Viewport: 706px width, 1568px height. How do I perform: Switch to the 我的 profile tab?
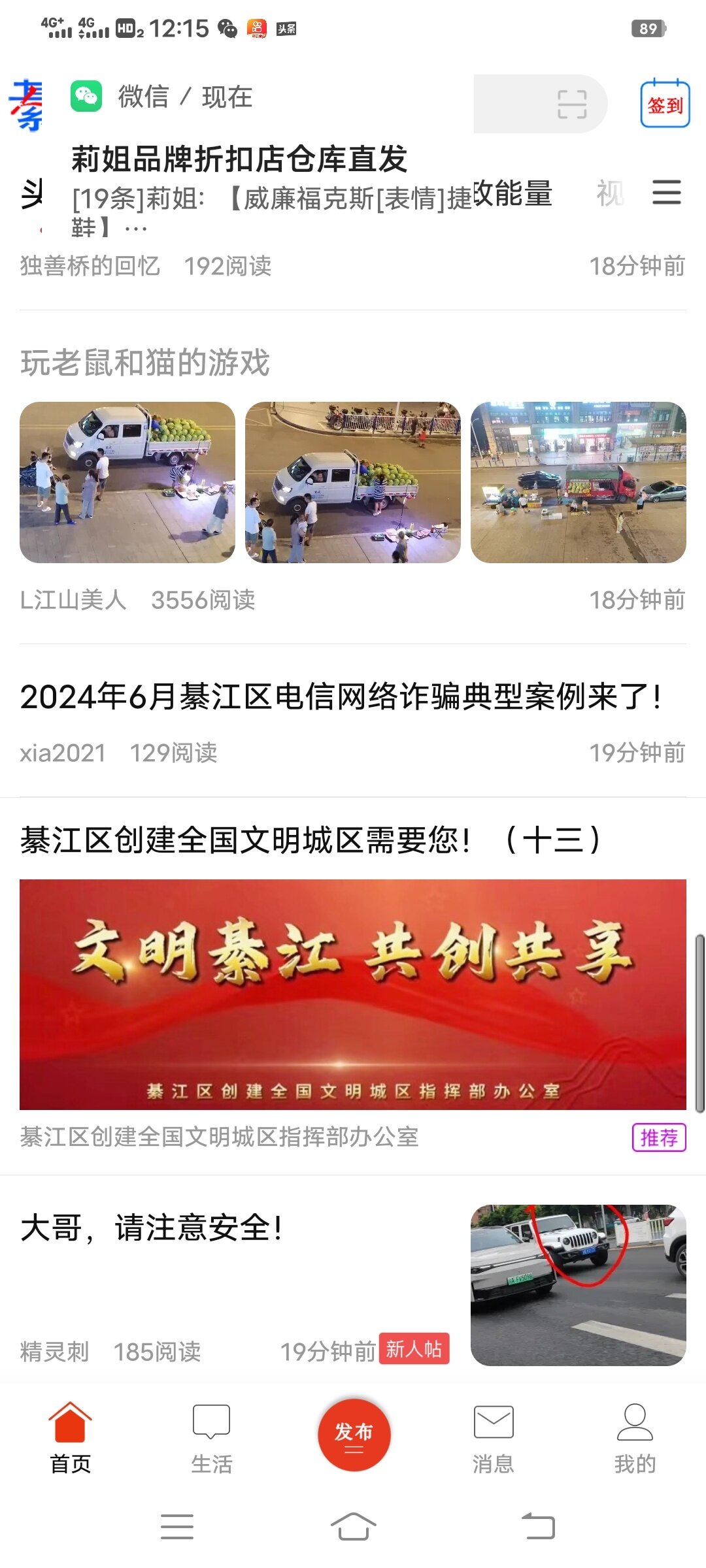[635, 1437]
